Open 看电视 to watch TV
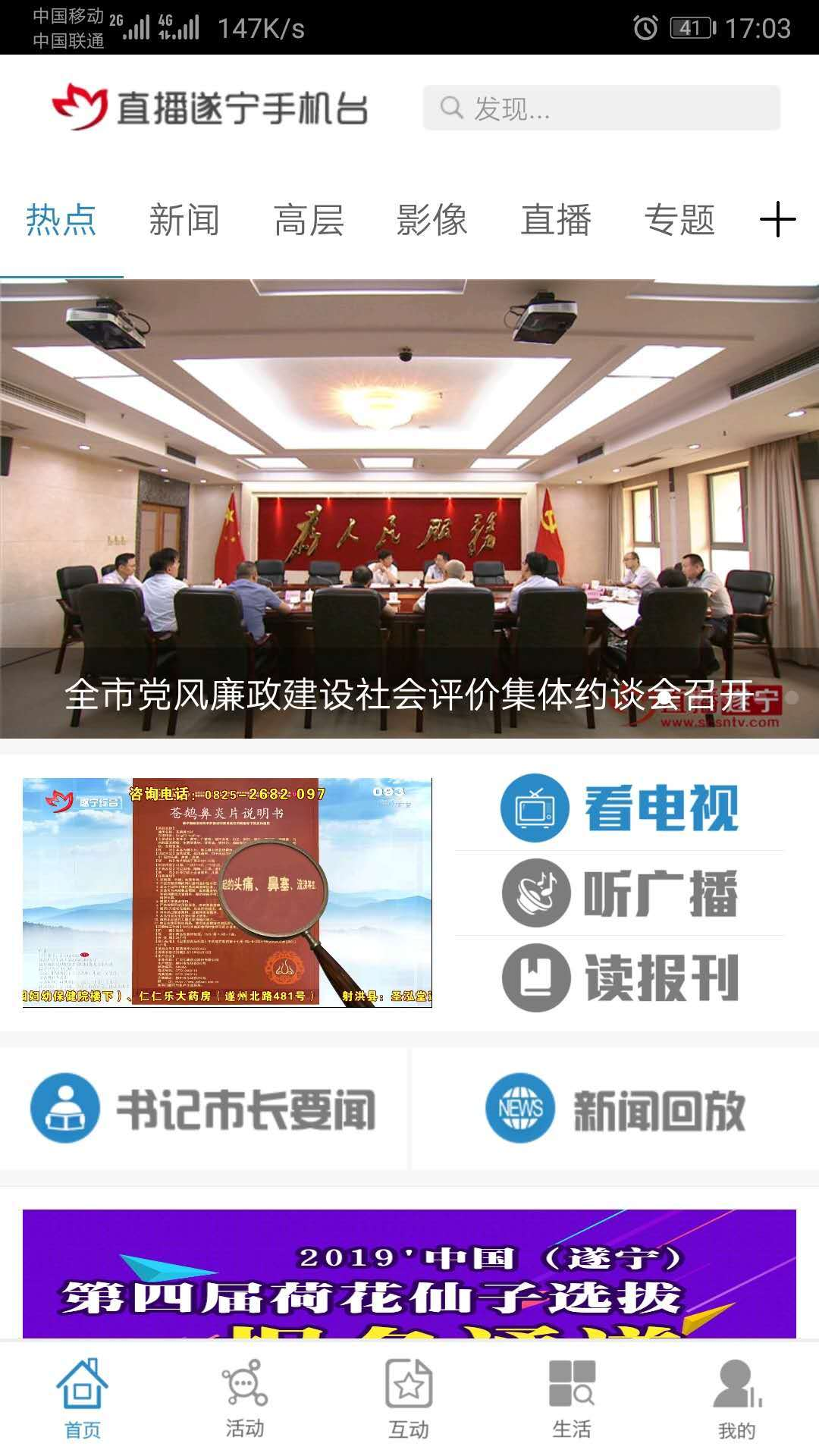819x1456 pixels. click(619, 808)
